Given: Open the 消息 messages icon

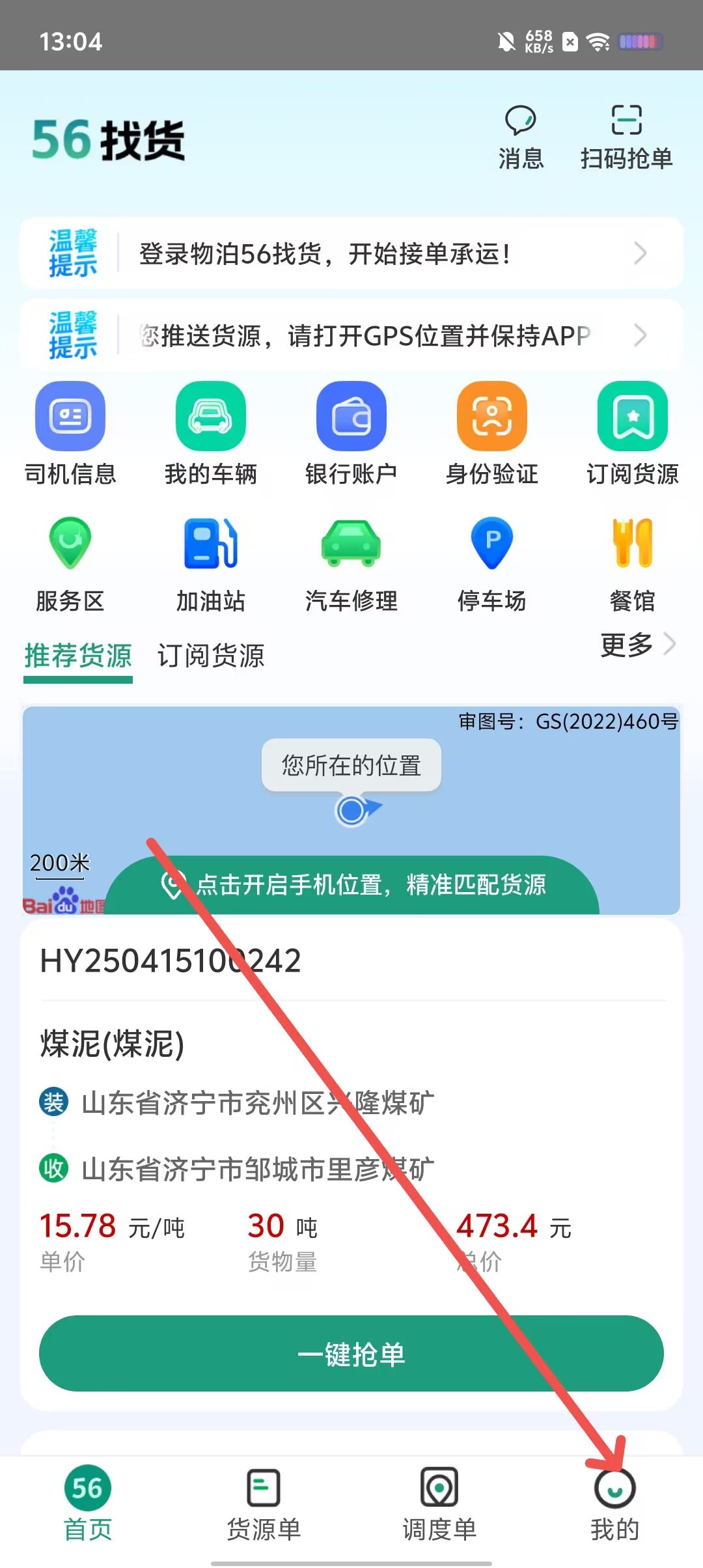Looking at the screenshot, I should point(520,137).
